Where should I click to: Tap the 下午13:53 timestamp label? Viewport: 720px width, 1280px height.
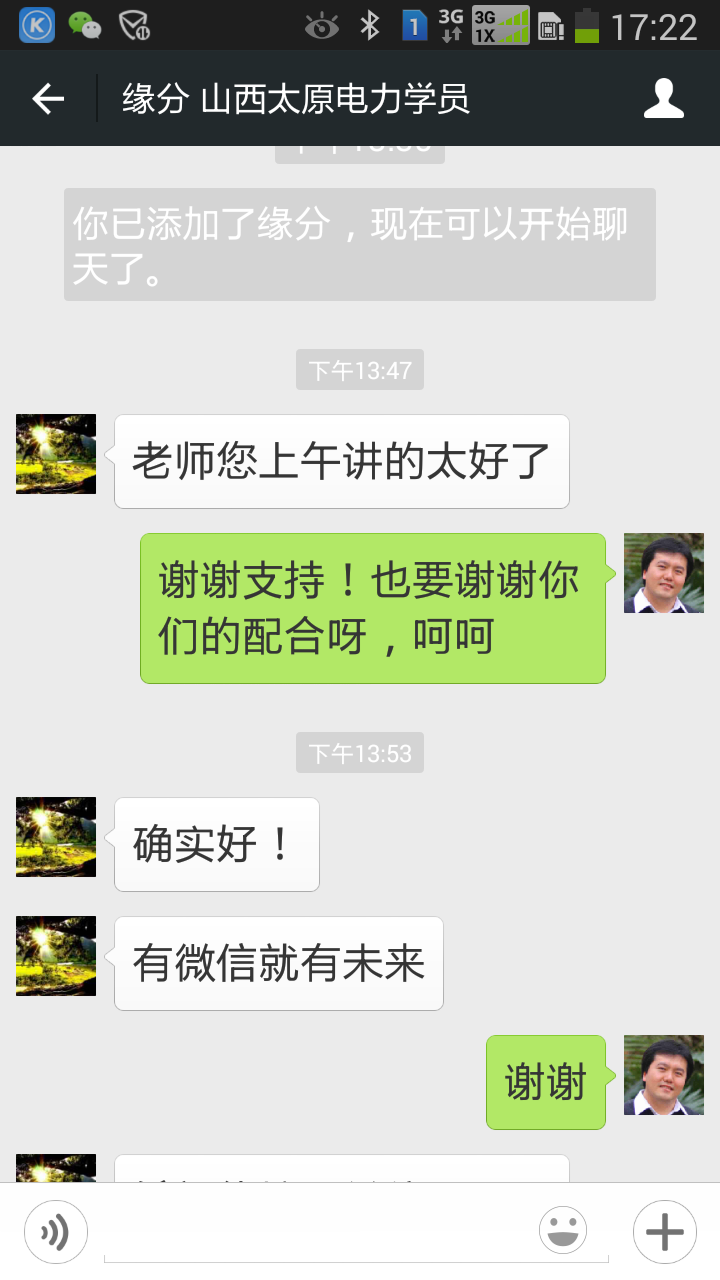click(x=359, y=753)
